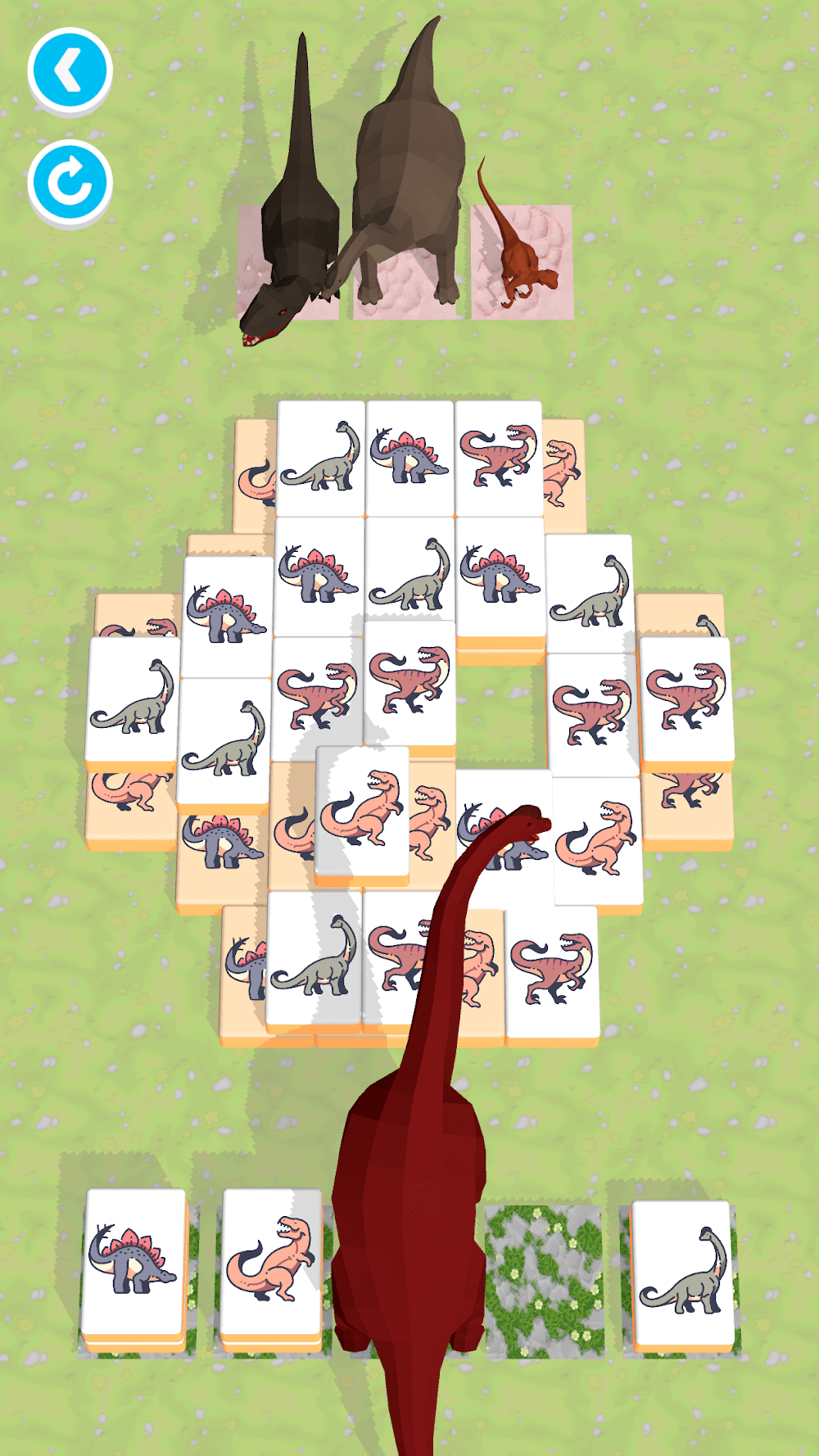This screenshot has height=1456, width=819.
Task: Pick the brontosaurus tile in the board's top row
Action: pyautogui.click(x=321, y=457)
